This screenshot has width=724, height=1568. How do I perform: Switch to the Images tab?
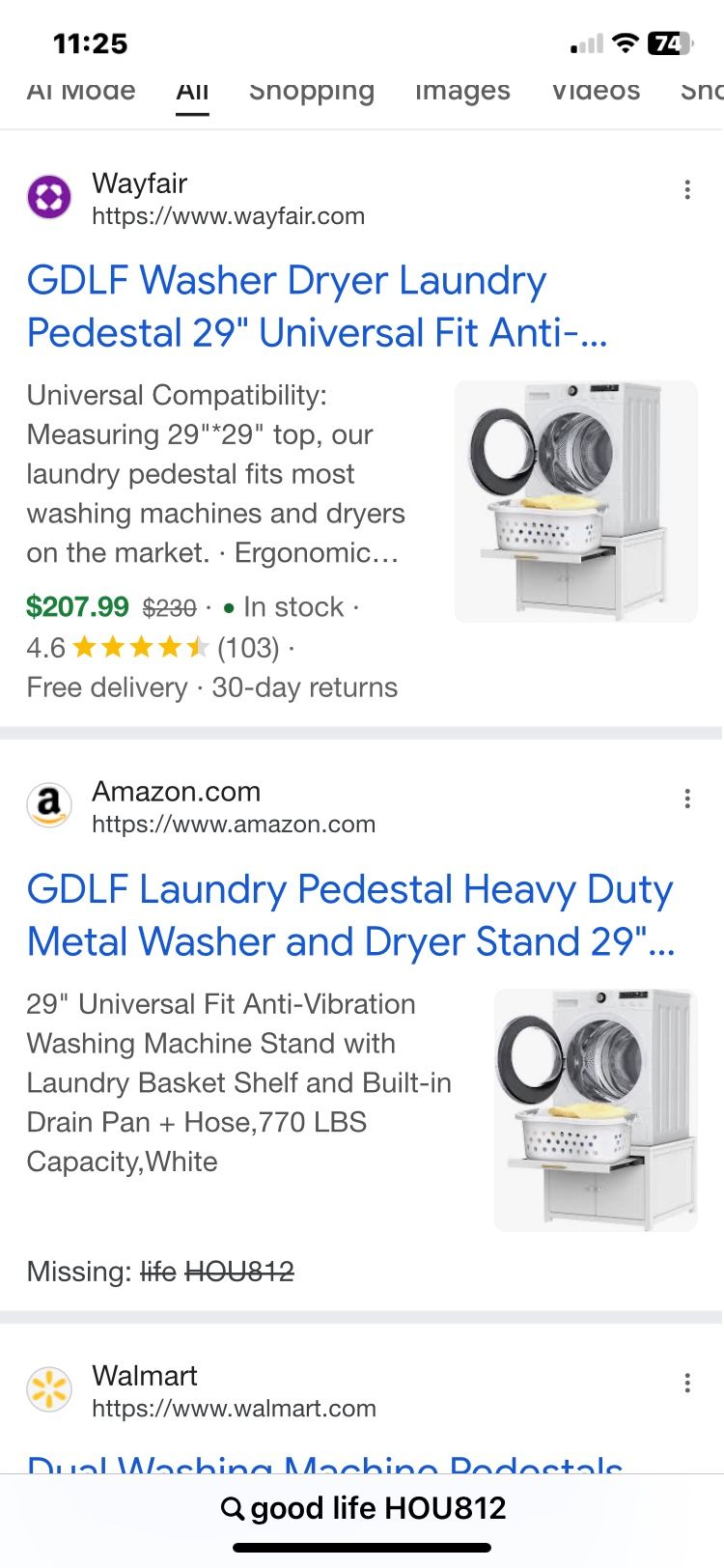tap(462, 92)
